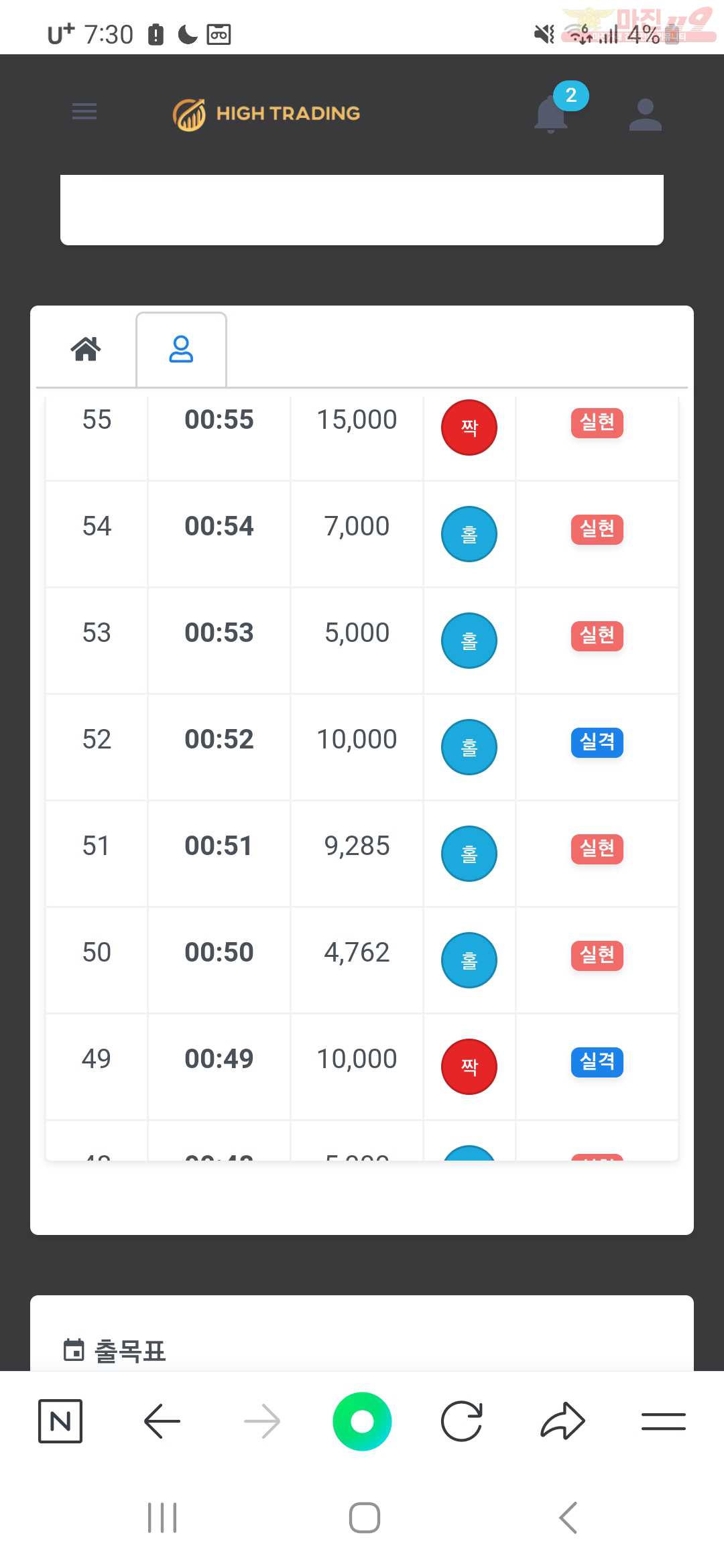The width and height of the screenshot is (724, 1568).
Task: Go back to the previous page
Action: pyautogui.click(x=162, y=1421)
